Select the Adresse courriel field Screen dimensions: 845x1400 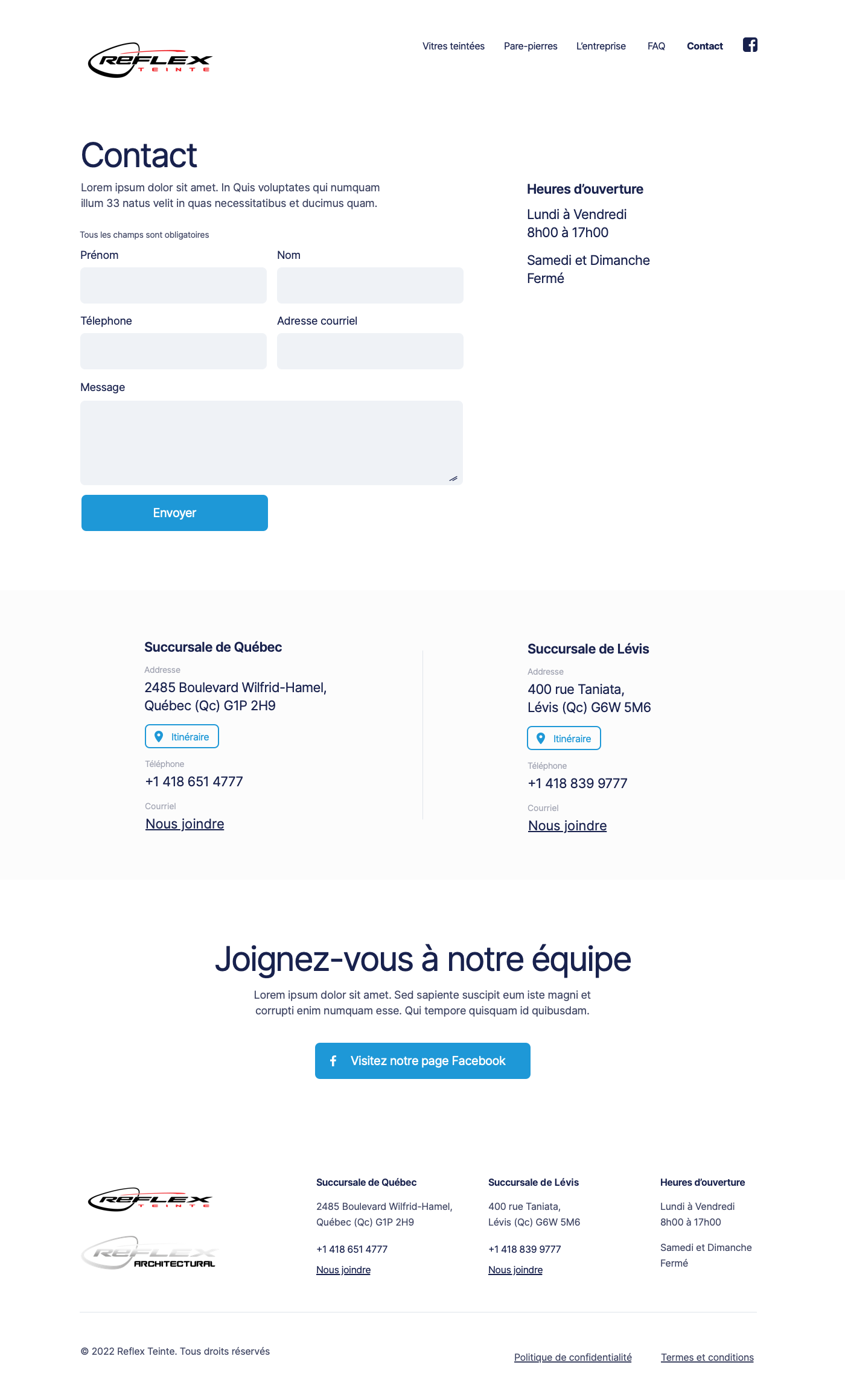coord(370,351)
